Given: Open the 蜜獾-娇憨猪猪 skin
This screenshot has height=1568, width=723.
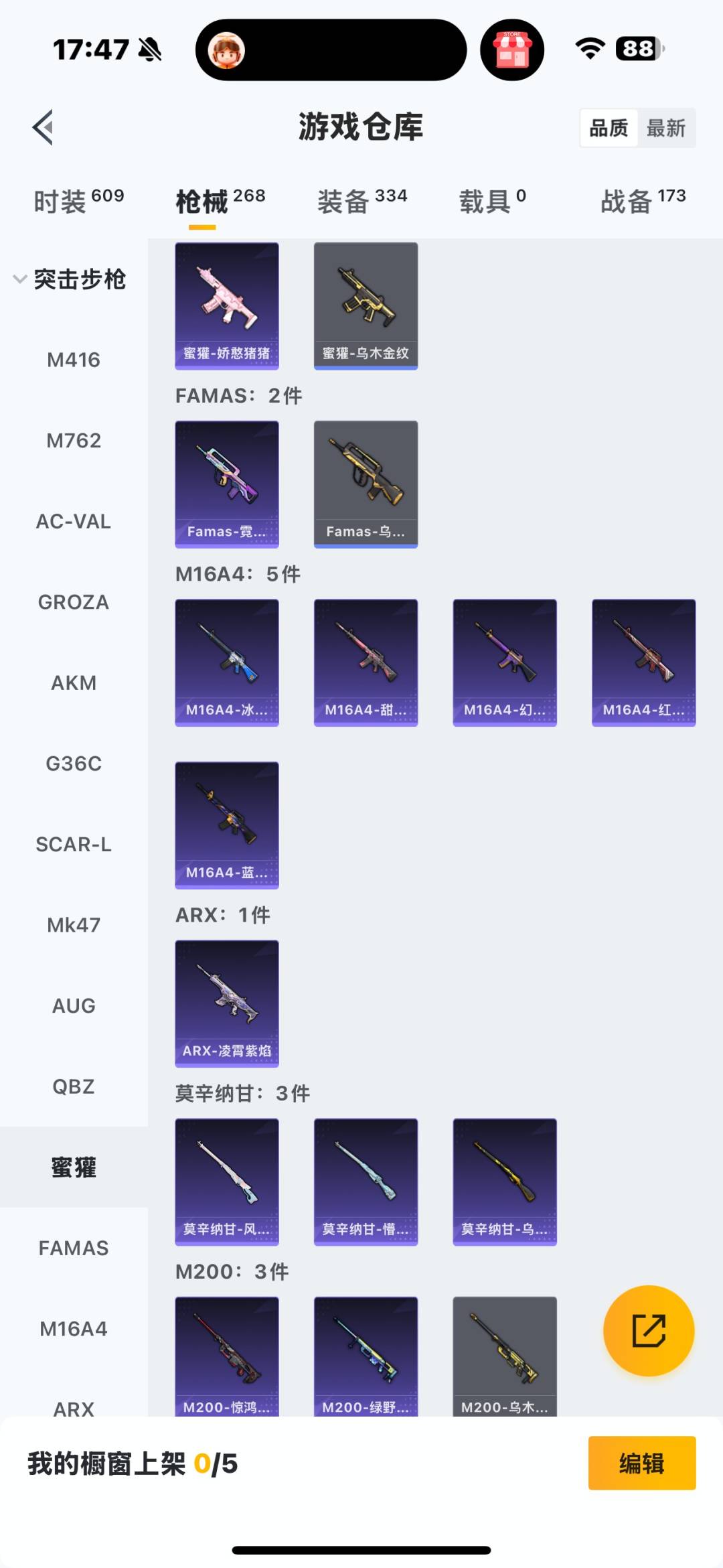Looking at the screenshot, I should pyautogui.click(x=227, y=306).
